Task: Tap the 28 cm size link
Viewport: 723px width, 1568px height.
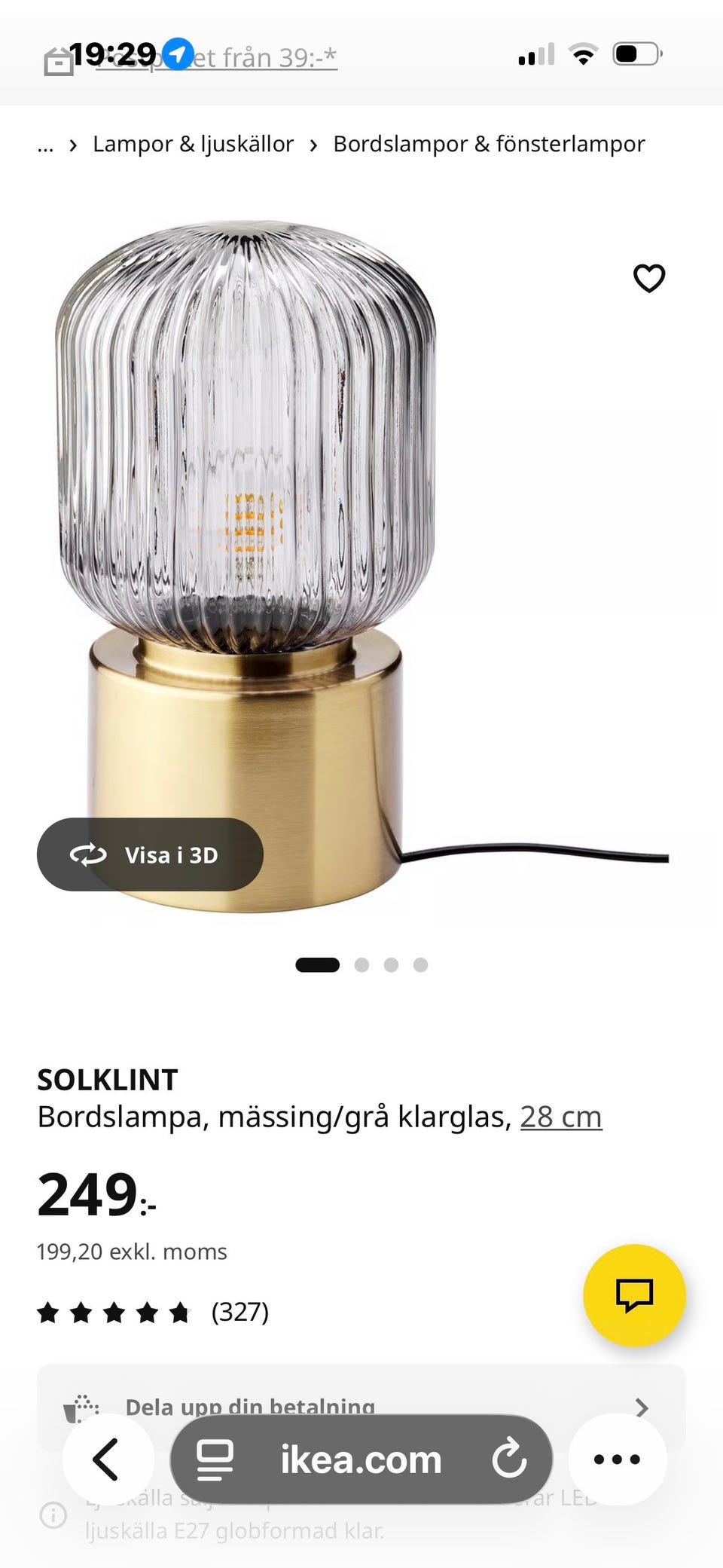Action: [x=560, y=1117]
